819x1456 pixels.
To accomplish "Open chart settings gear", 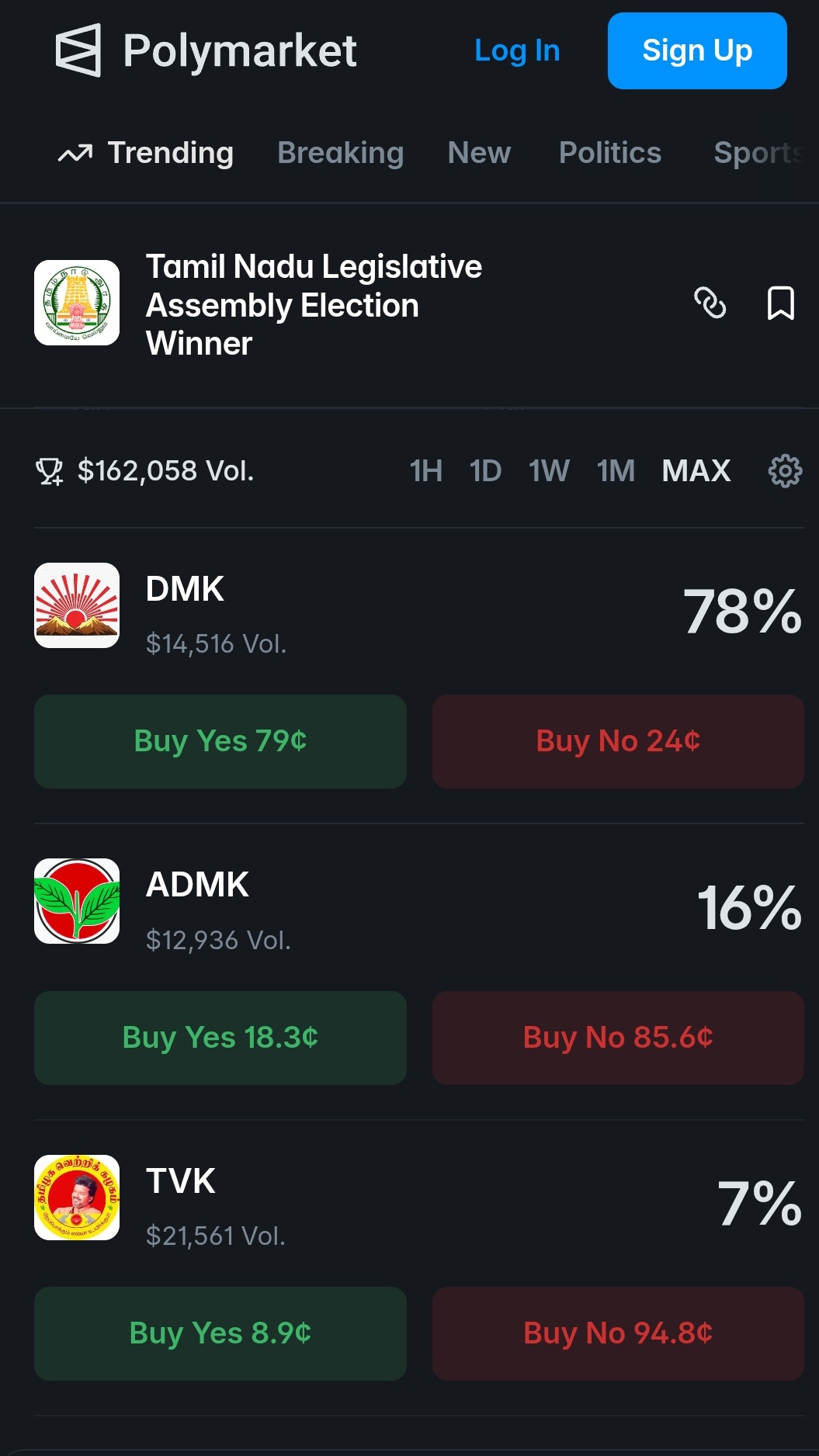I will (785, 470).
